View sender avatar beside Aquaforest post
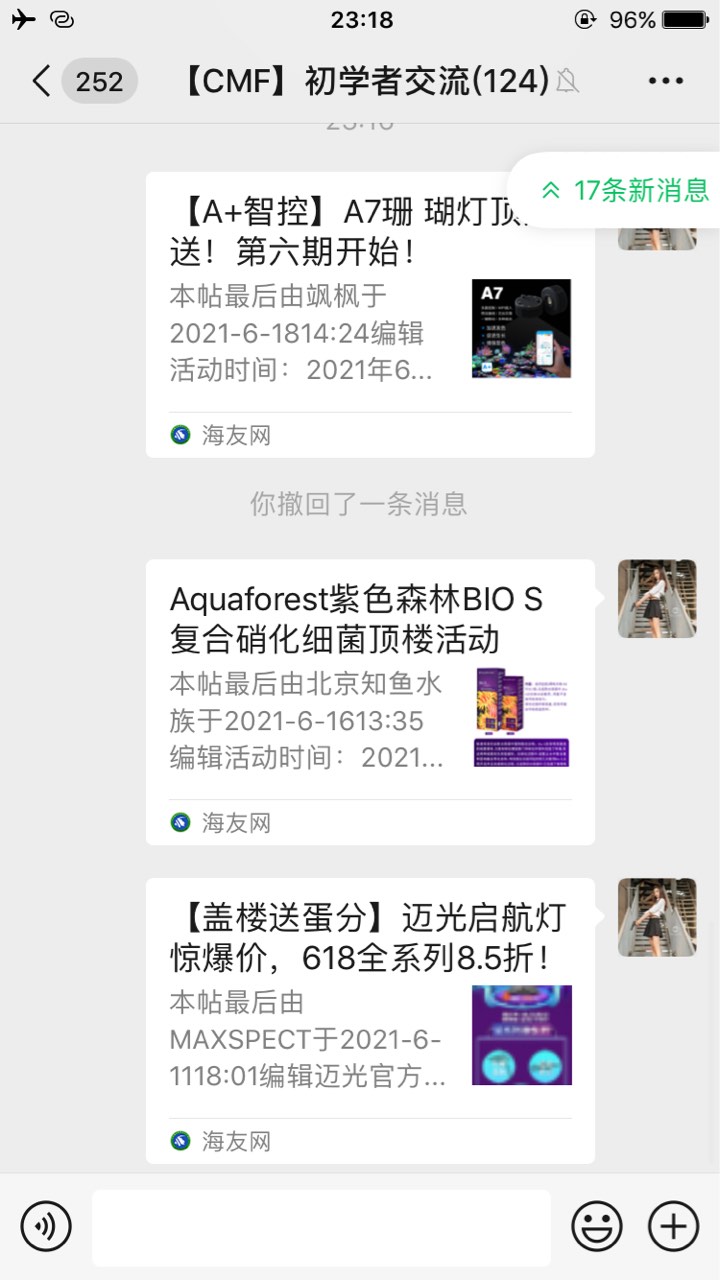The image size is (720, 1280). pyautogui.click(x=657, y=598)
